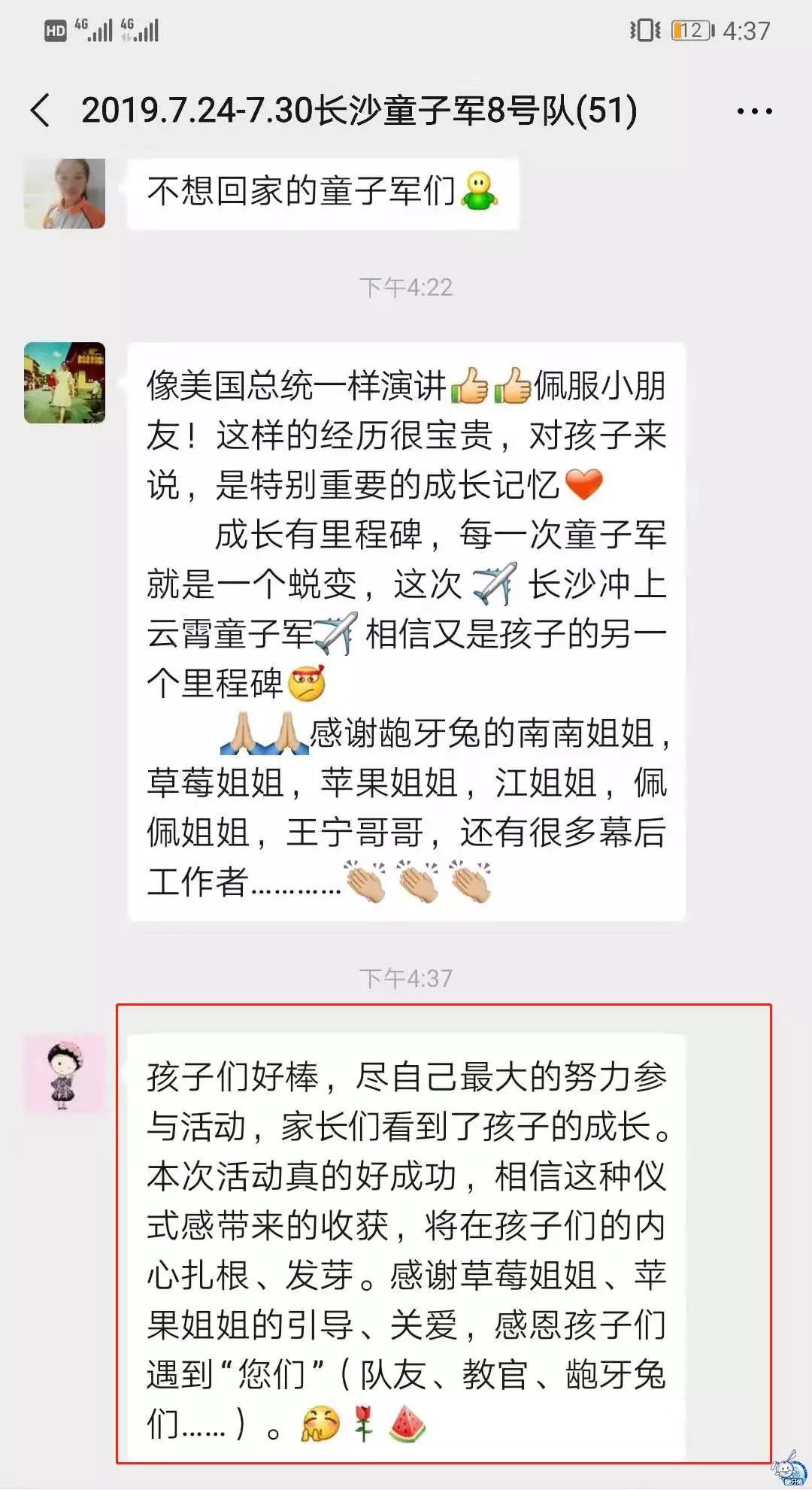Viewport: 812px width, 1490px height.
Task: Open avatar beside the 像美国总统一样演讲 message
Action: 65,383
